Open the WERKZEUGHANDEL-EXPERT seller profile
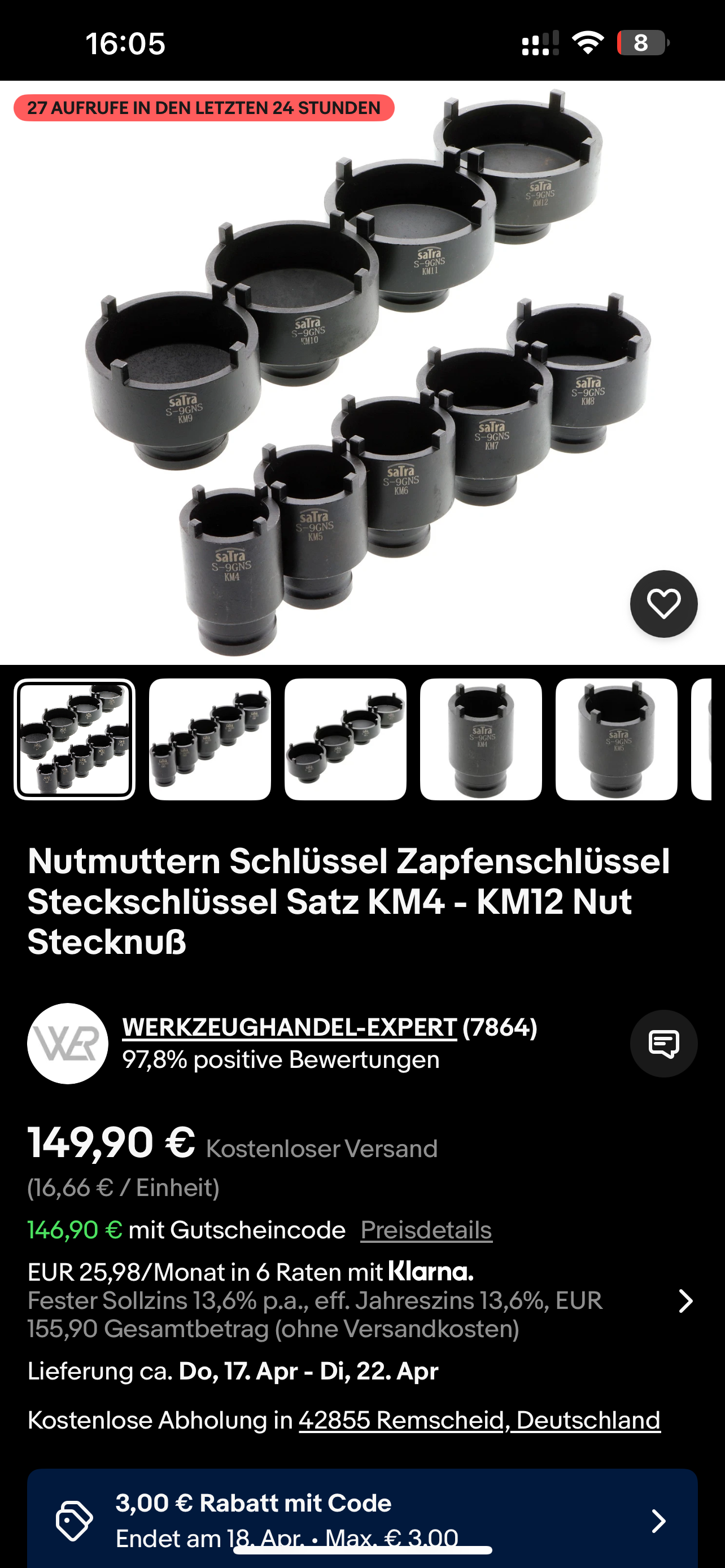Screen dimensions: 725x1568 (290, 1027)
